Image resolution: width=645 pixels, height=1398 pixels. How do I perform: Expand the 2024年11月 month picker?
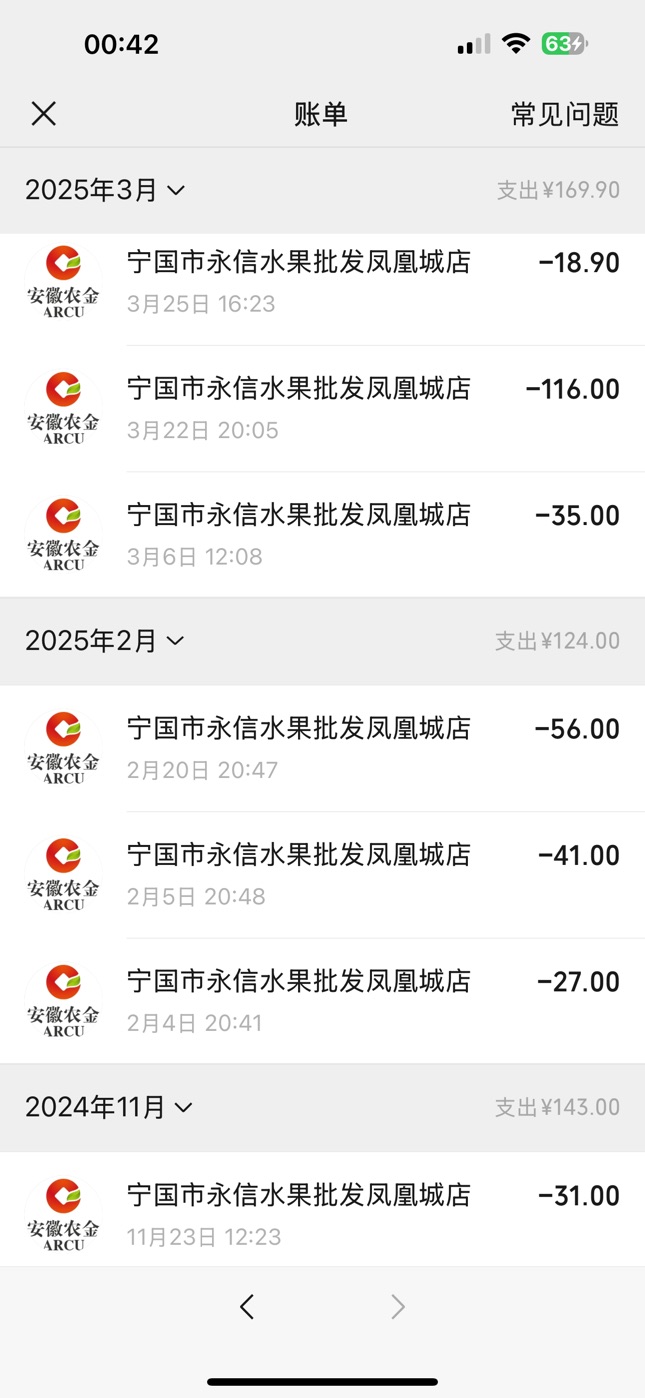coord(109,1107)
